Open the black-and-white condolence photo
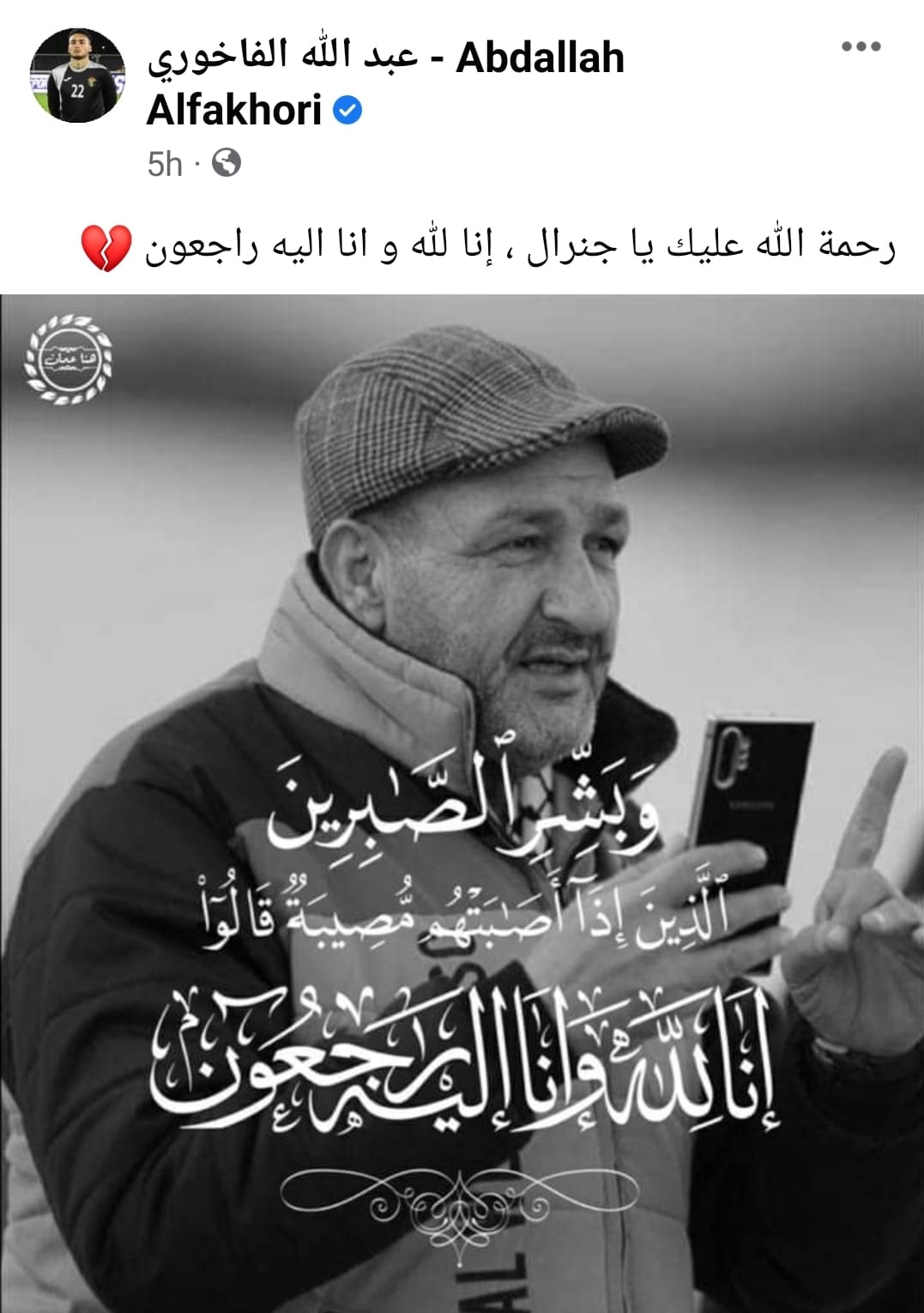 click(x=462, y=802)
